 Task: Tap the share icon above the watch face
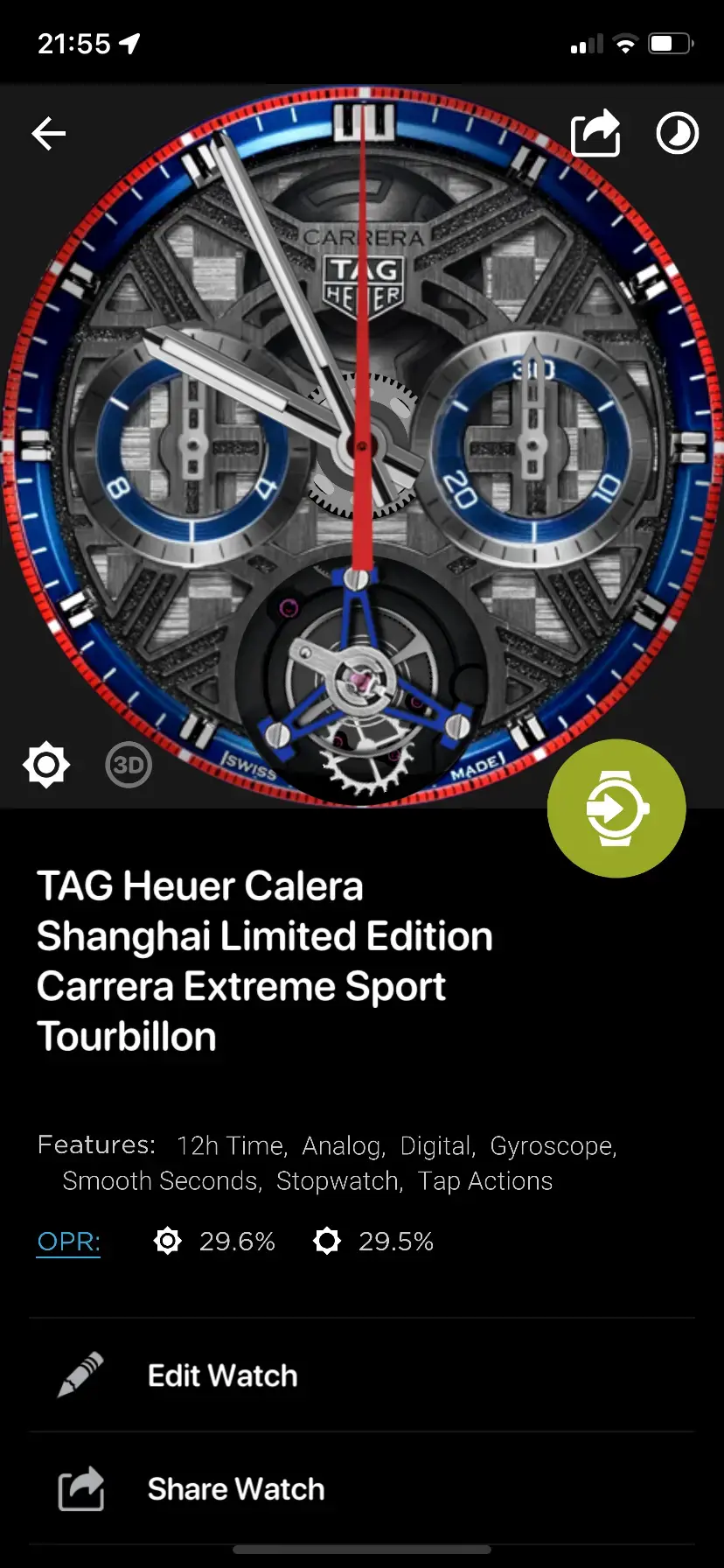[595, 134]
